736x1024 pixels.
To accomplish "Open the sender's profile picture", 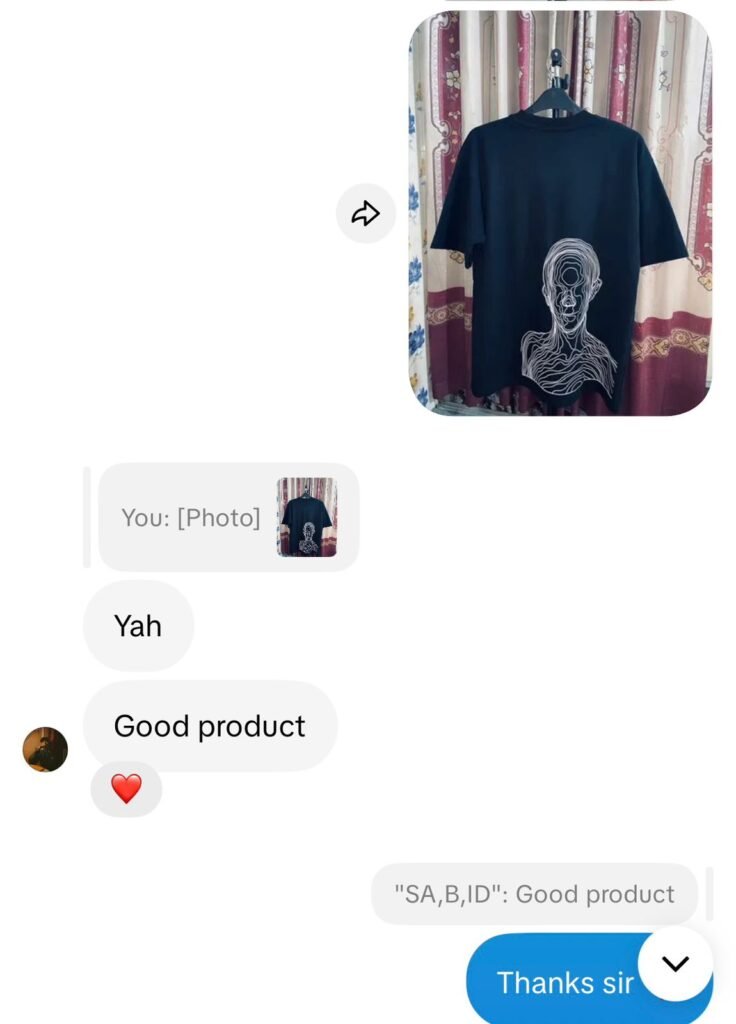I will coord(45,749).
